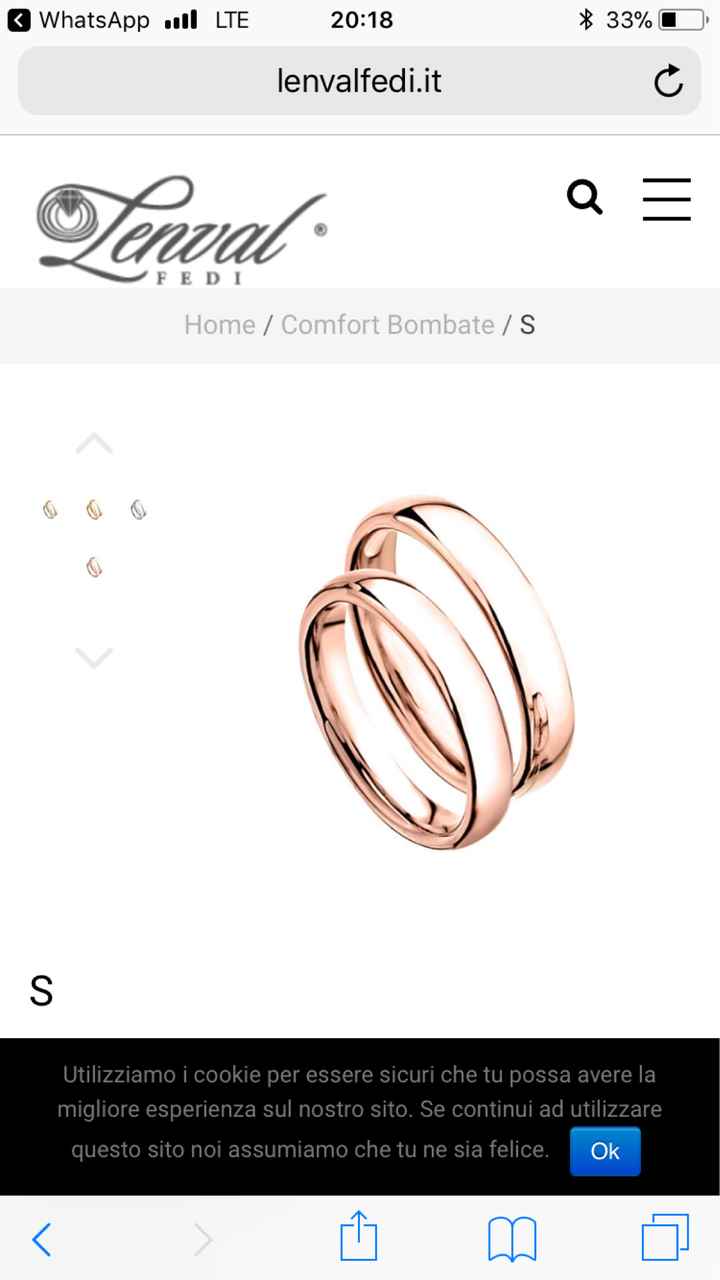
Task: Select the rose gold rings thumbnail
Action: 94,568
